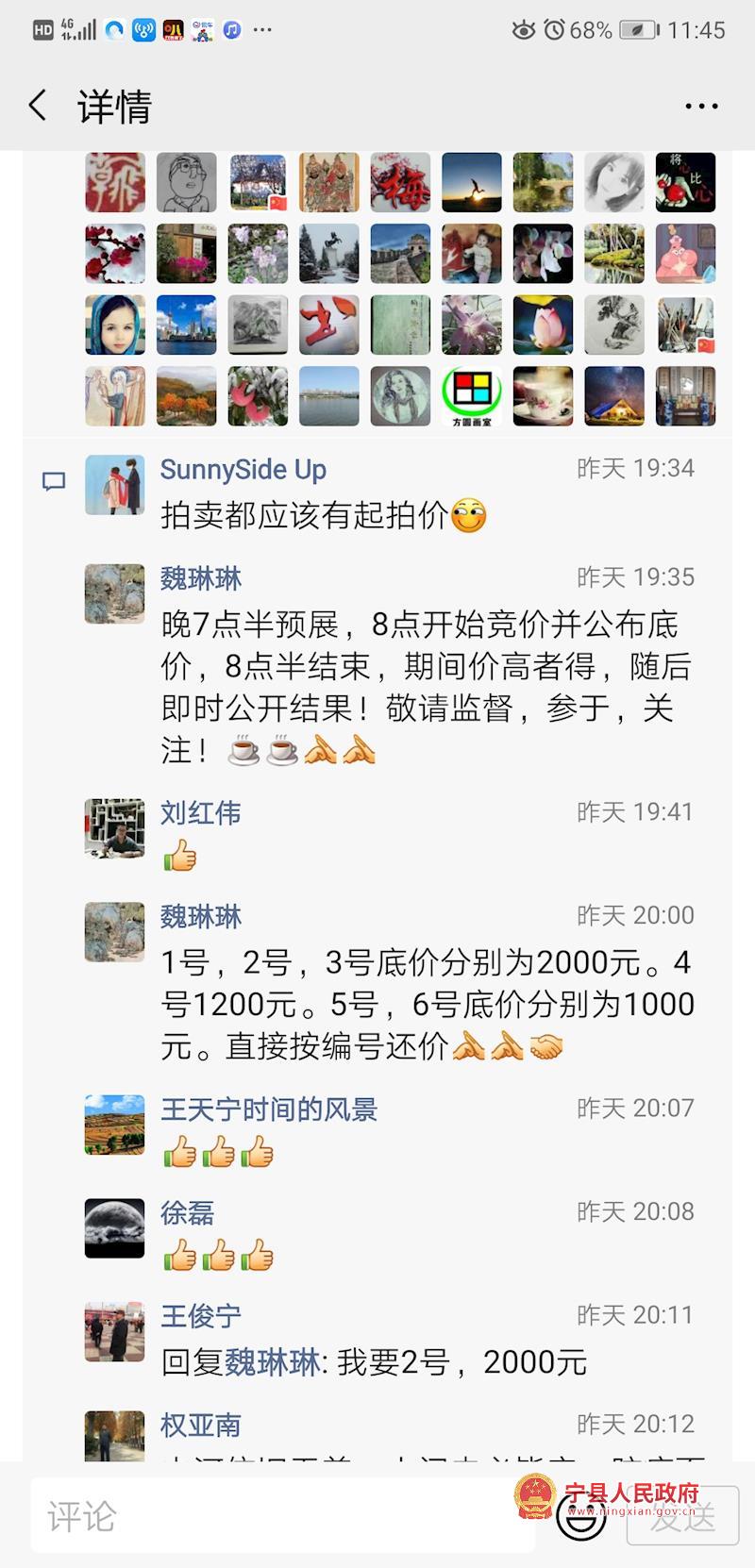Open the 梅 calligraphy liker avatar
The width and height of the screenshot is (755, 1568).
[x=400, y=182]
